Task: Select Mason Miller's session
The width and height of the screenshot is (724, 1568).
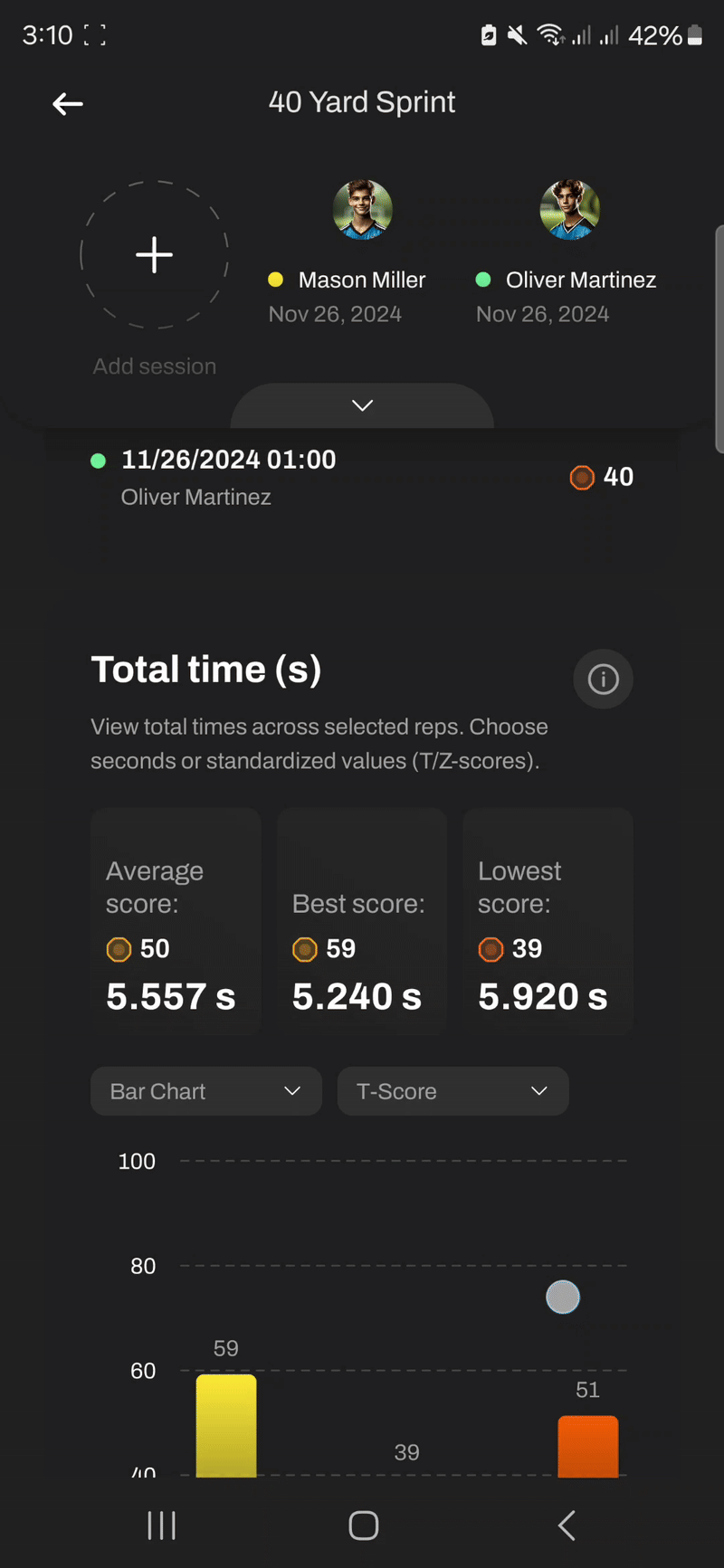Action: pos(362,249)
